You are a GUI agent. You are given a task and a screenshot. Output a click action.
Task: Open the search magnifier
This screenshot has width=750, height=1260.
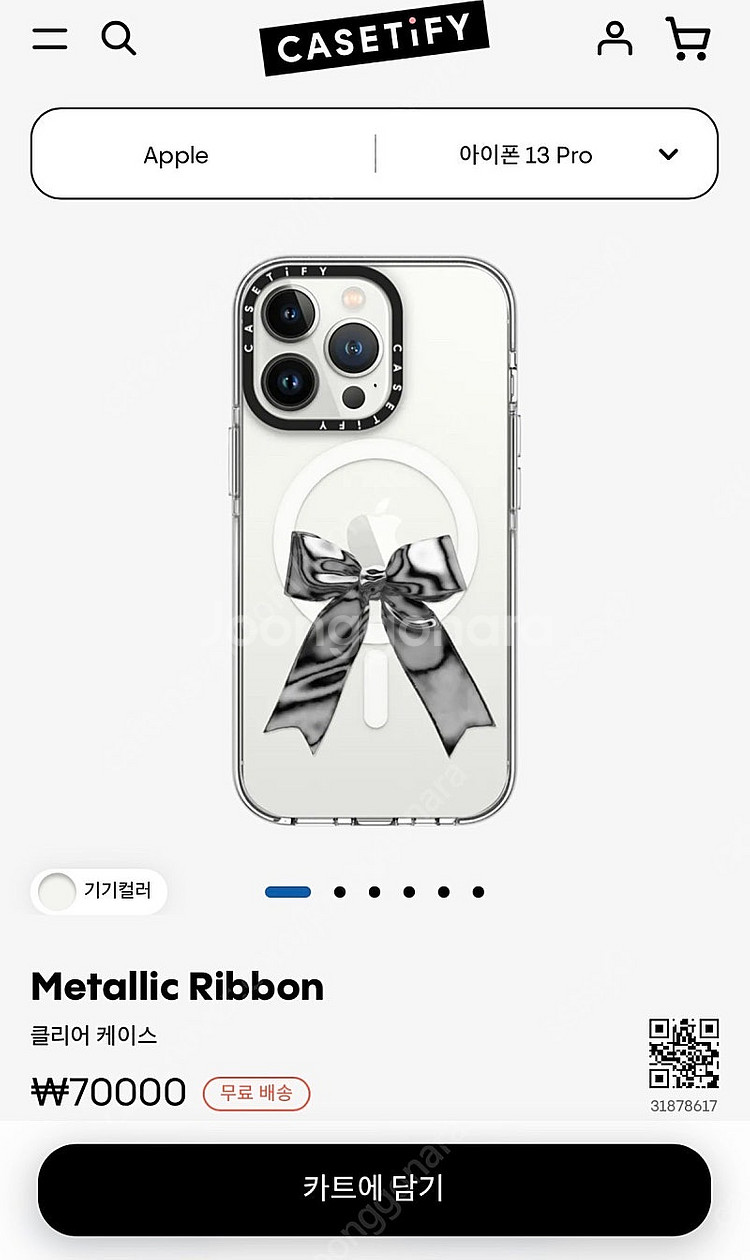tap(119, 39)
